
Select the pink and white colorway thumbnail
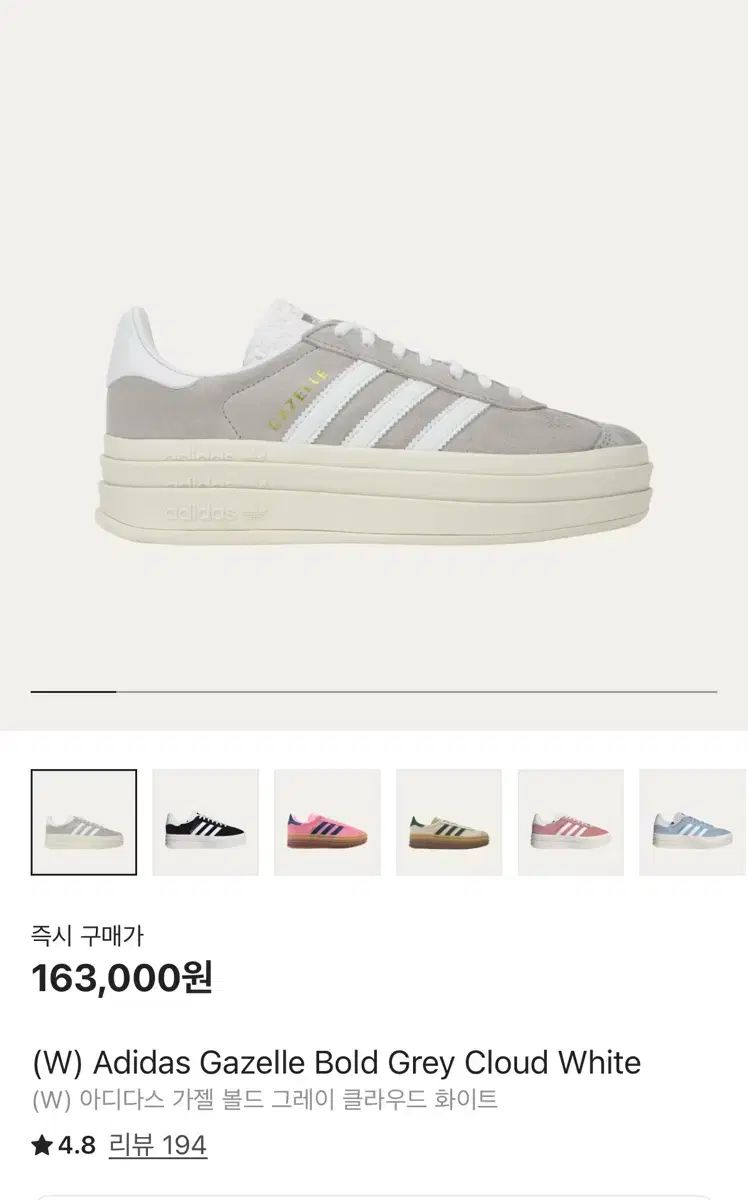click(x=570, y=822)
